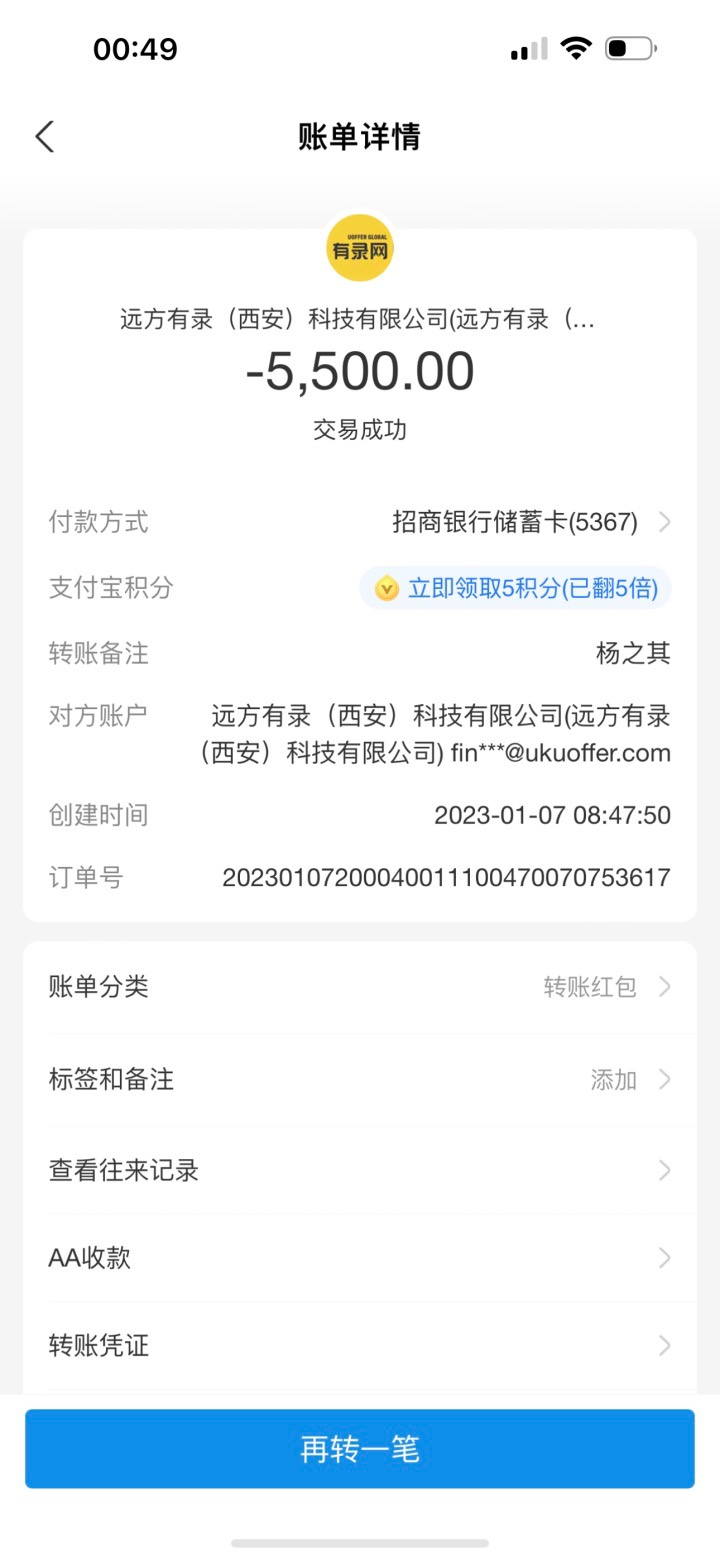720x1561 pixels.
Task: Add a note via 标签和备注
Action: [360, 1080]
